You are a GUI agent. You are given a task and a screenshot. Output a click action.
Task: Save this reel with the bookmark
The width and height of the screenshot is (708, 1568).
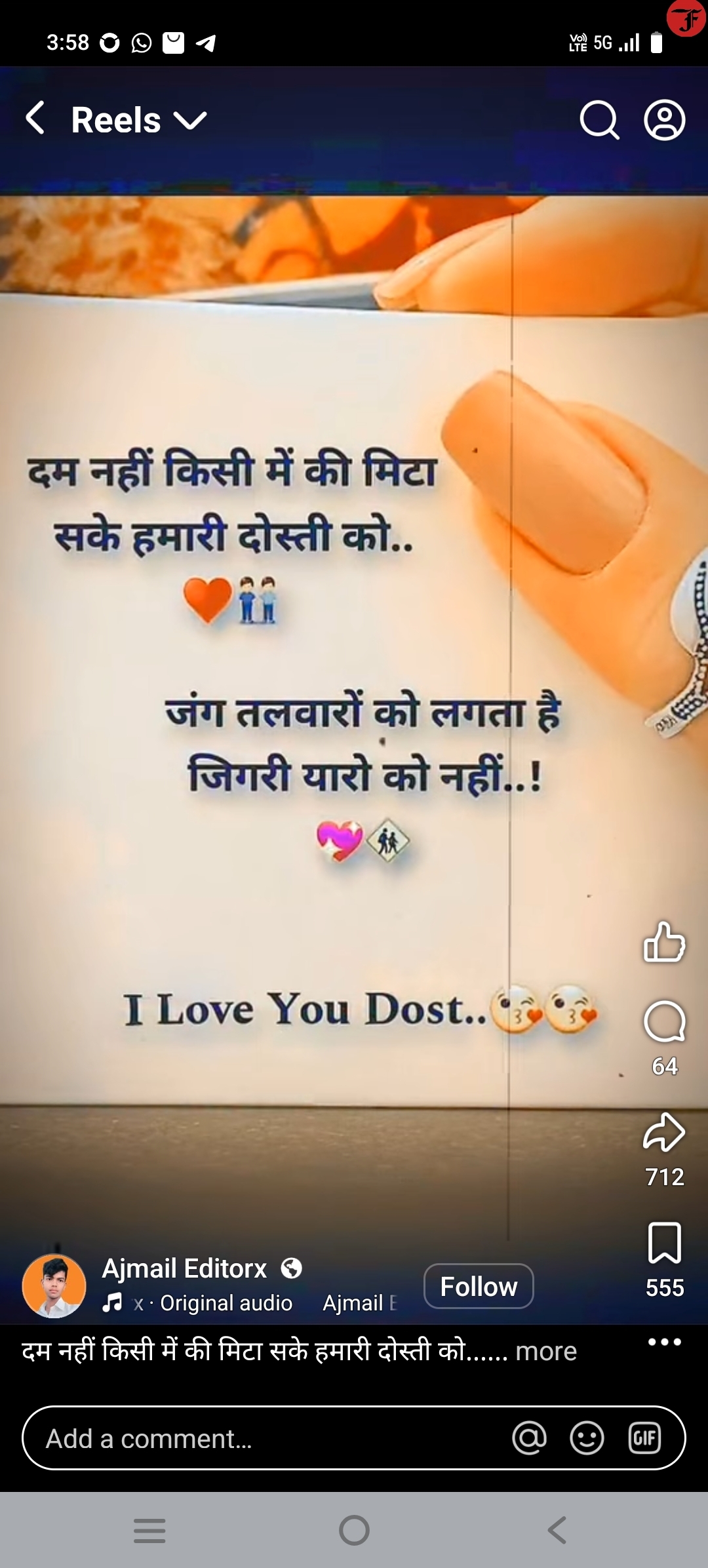[664, 1242]
